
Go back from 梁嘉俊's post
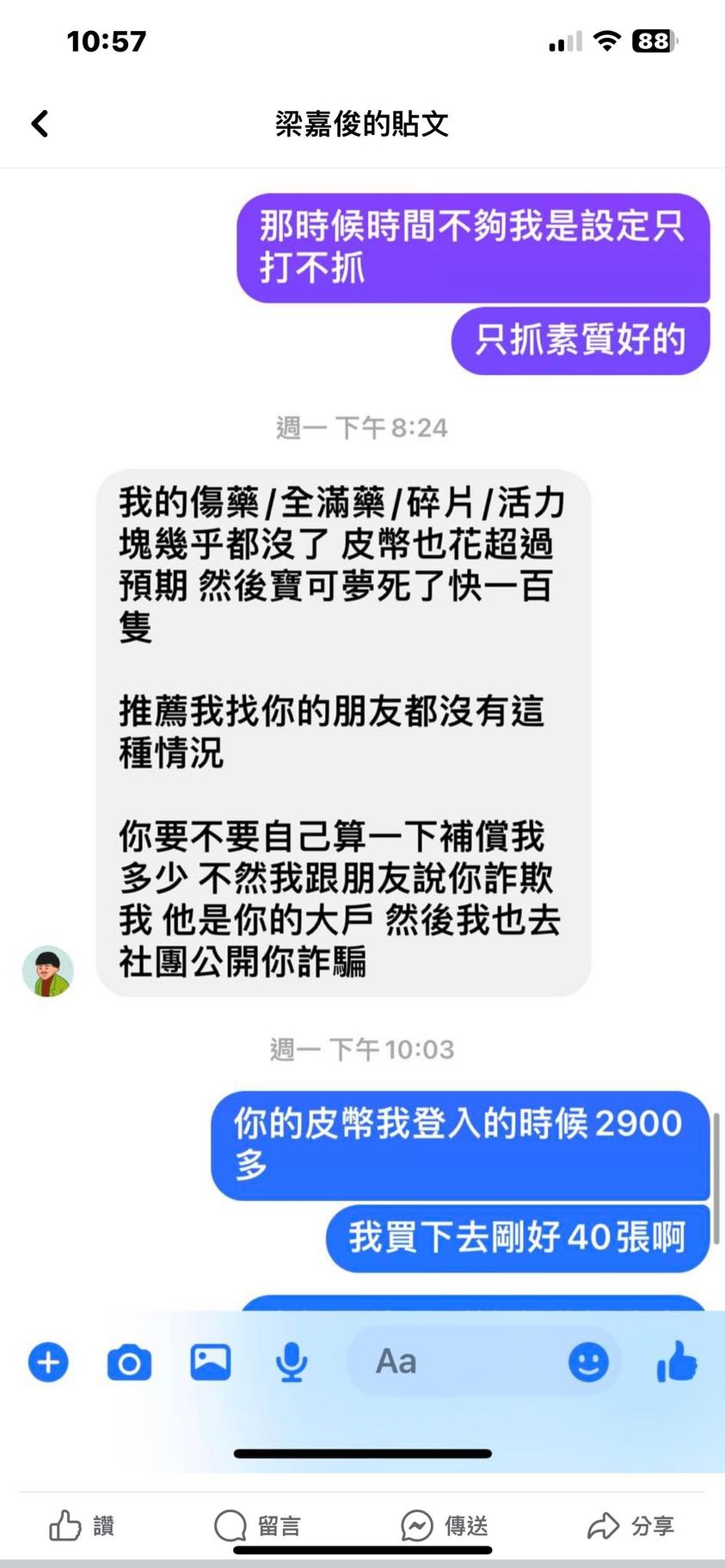(40, 124)
